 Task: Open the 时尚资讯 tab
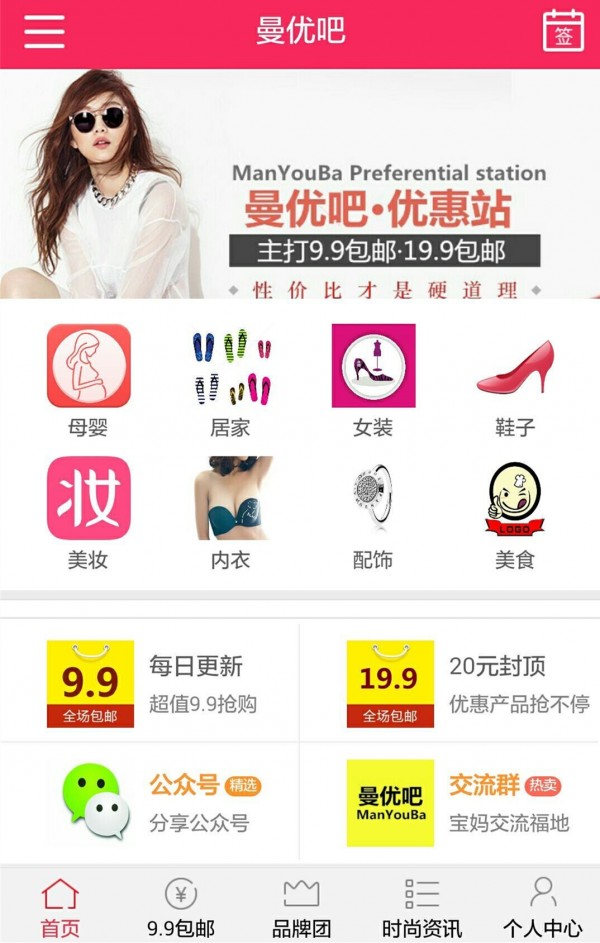[x=422, y=906]
